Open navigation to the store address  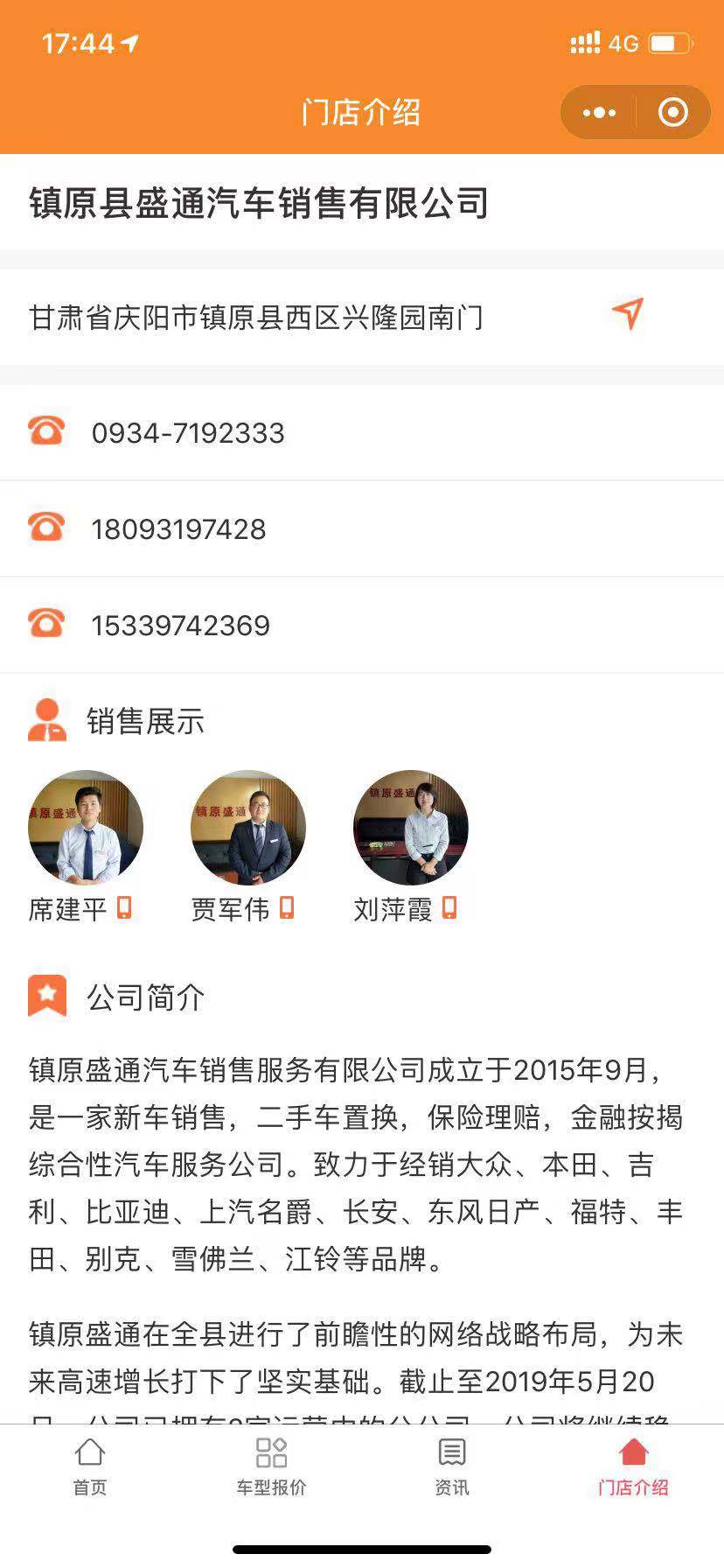(x=628, y=313)
